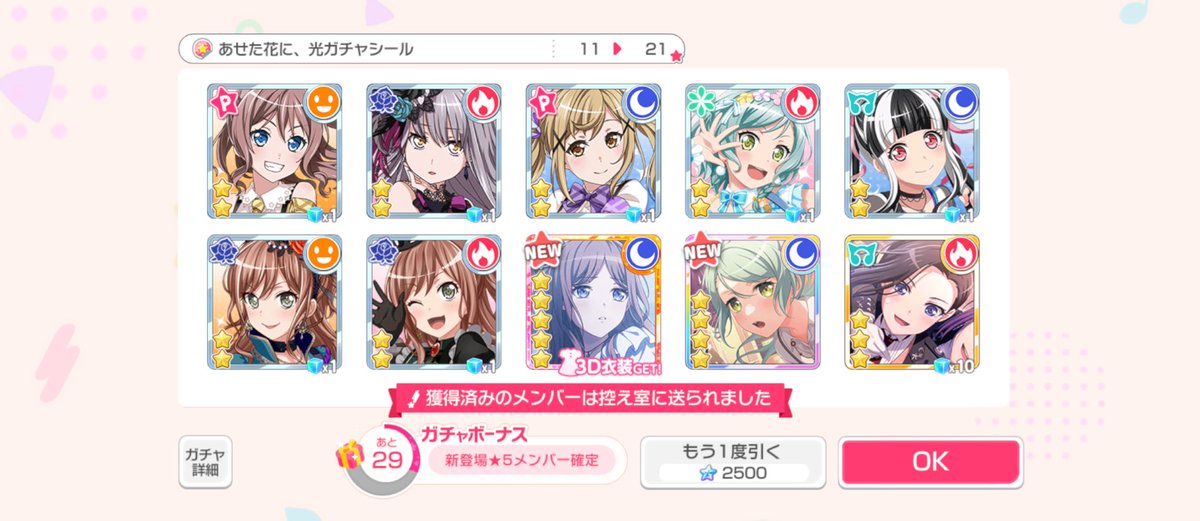Open ガチャ詳細 gacha details

(x=205, y=462)
